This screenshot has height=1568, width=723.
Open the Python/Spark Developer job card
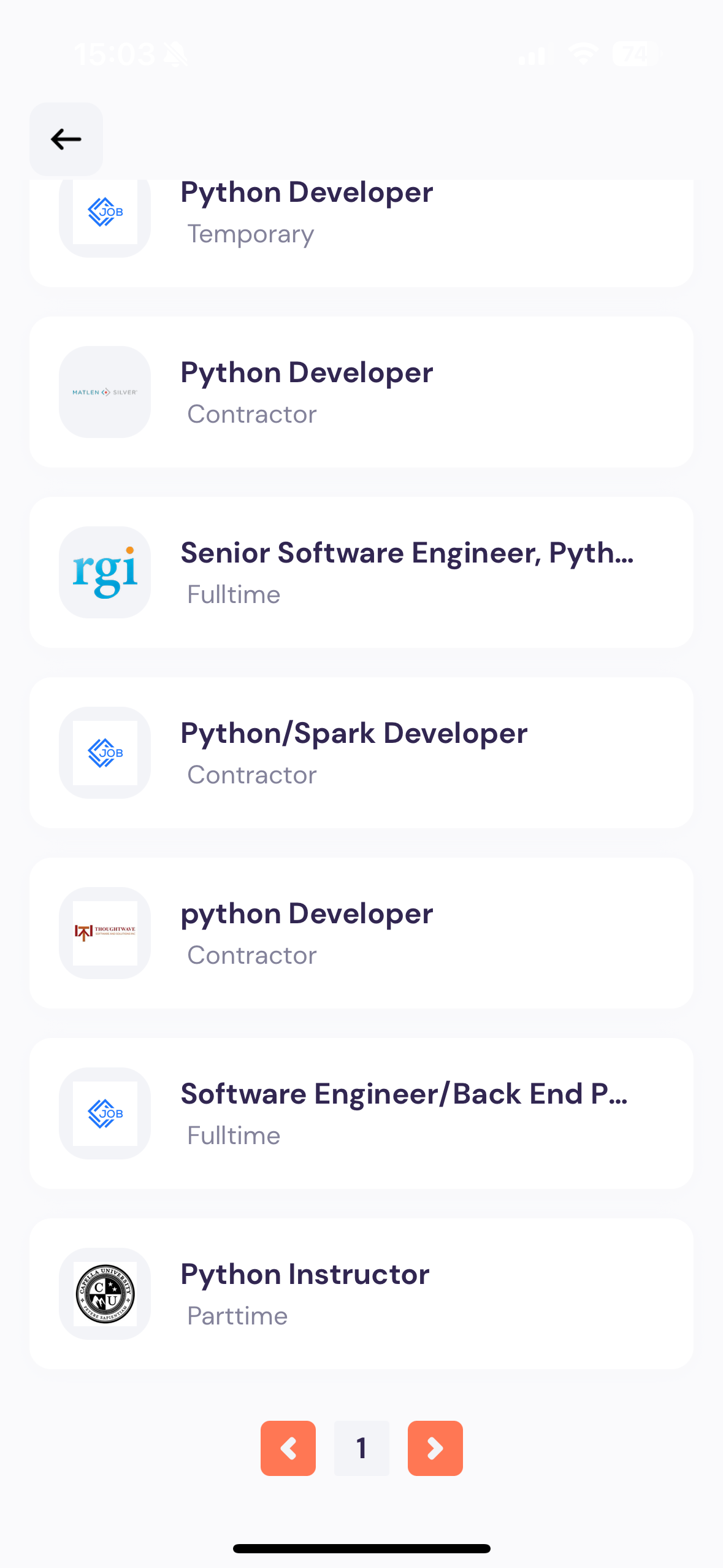coord(361,753)
